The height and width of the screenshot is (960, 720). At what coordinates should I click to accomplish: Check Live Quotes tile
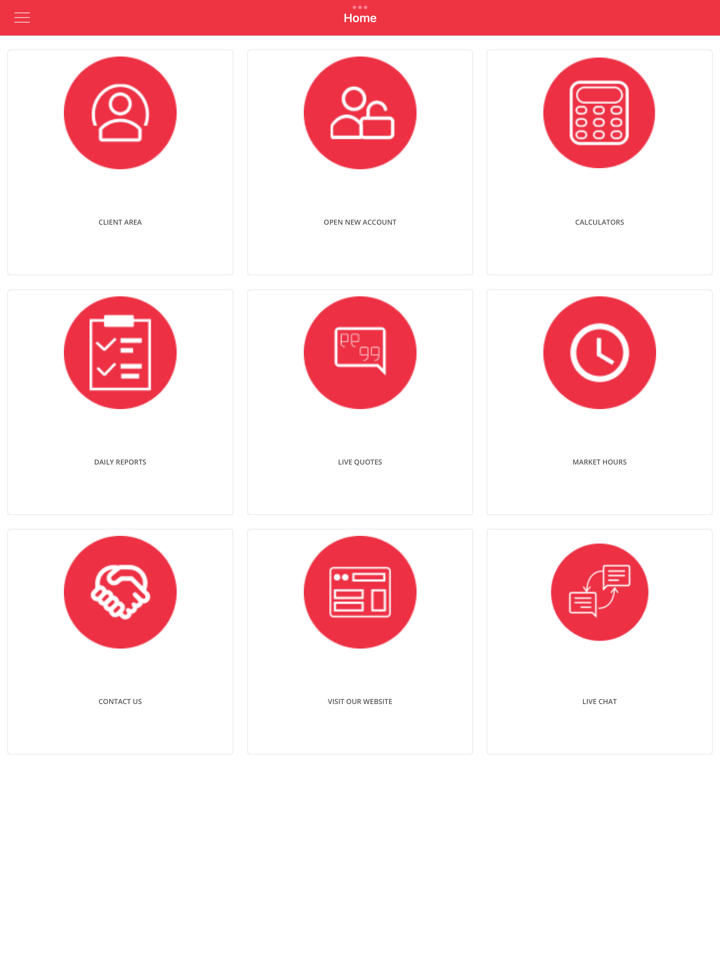click(x=360, y=402)
